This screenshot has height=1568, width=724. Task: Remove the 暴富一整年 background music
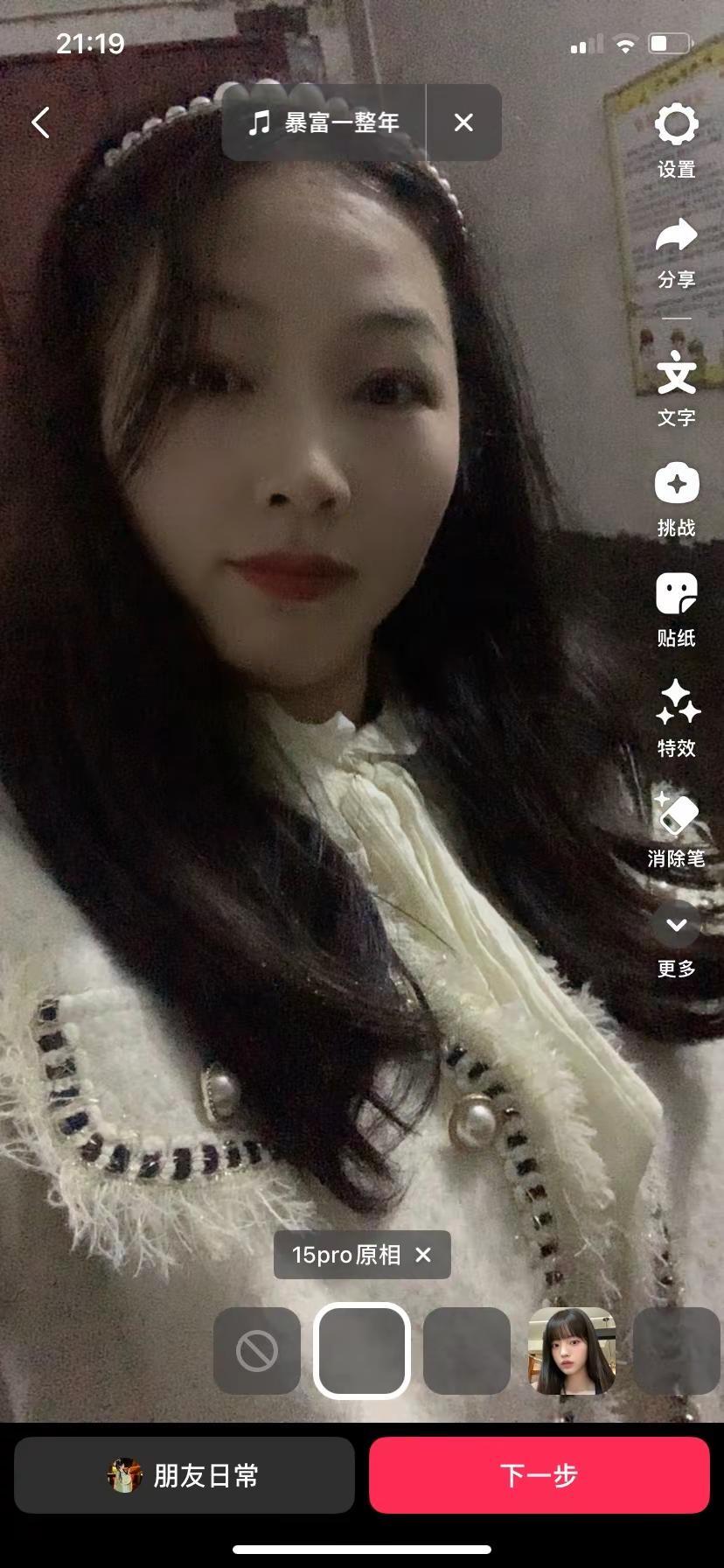point(464,122)
